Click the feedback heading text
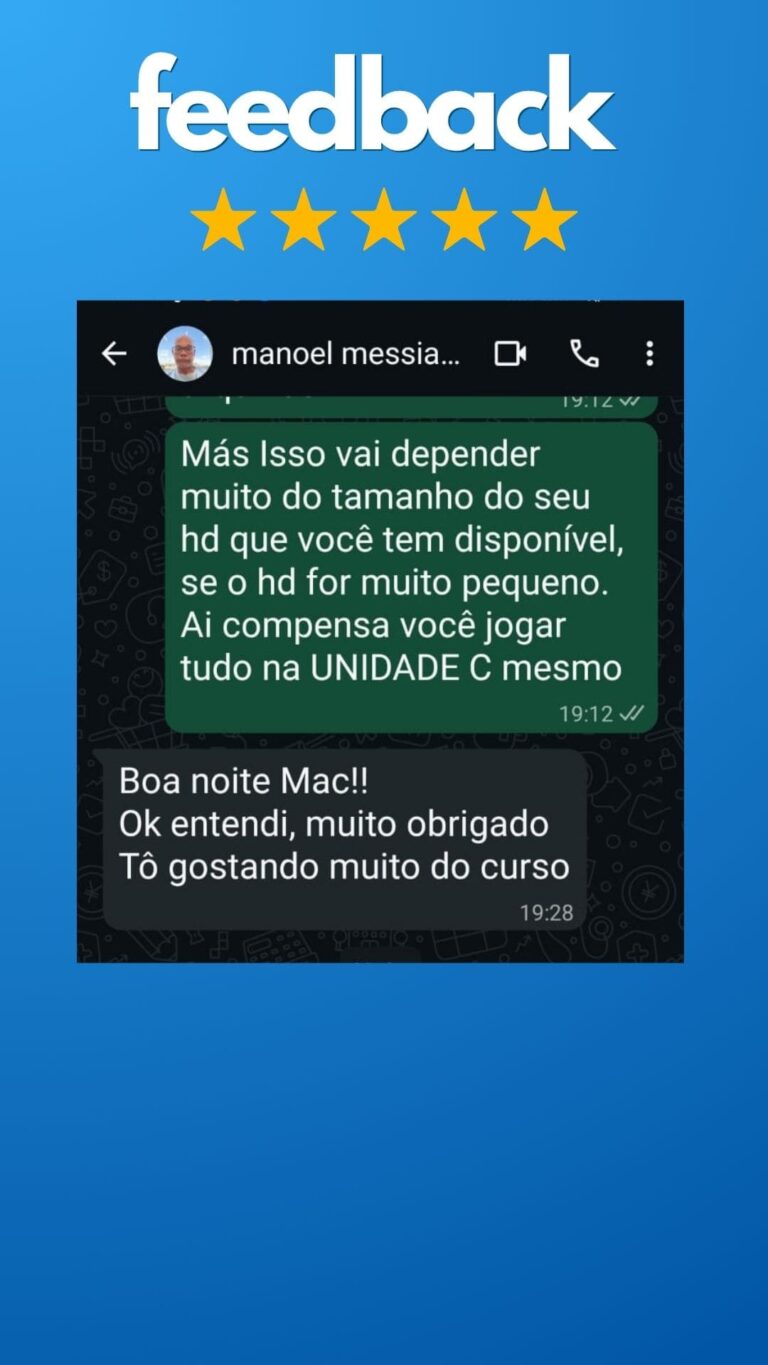This screenshot has height=1365, width=768. [384, 108]
